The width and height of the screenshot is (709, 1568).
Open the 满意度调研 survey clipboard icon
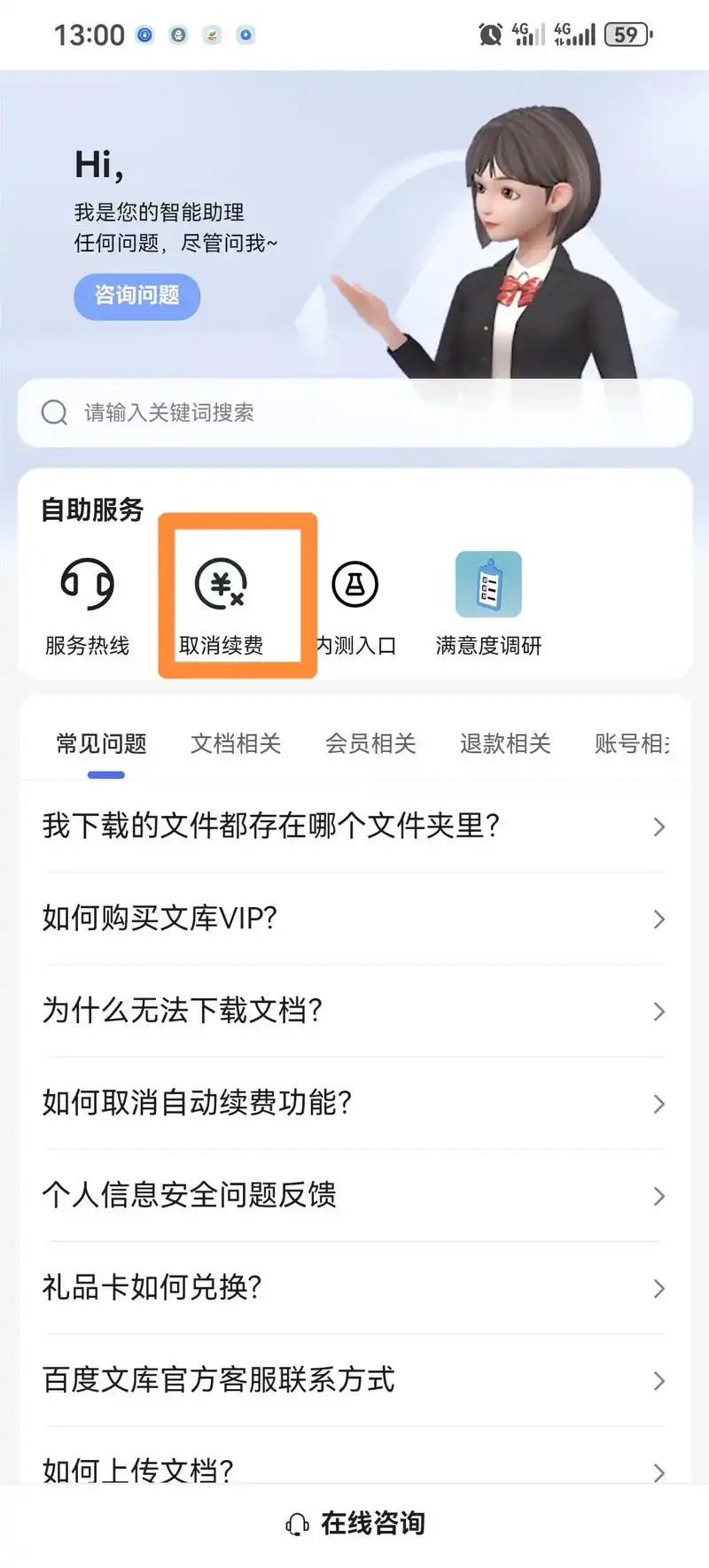[x=488, y=585]
